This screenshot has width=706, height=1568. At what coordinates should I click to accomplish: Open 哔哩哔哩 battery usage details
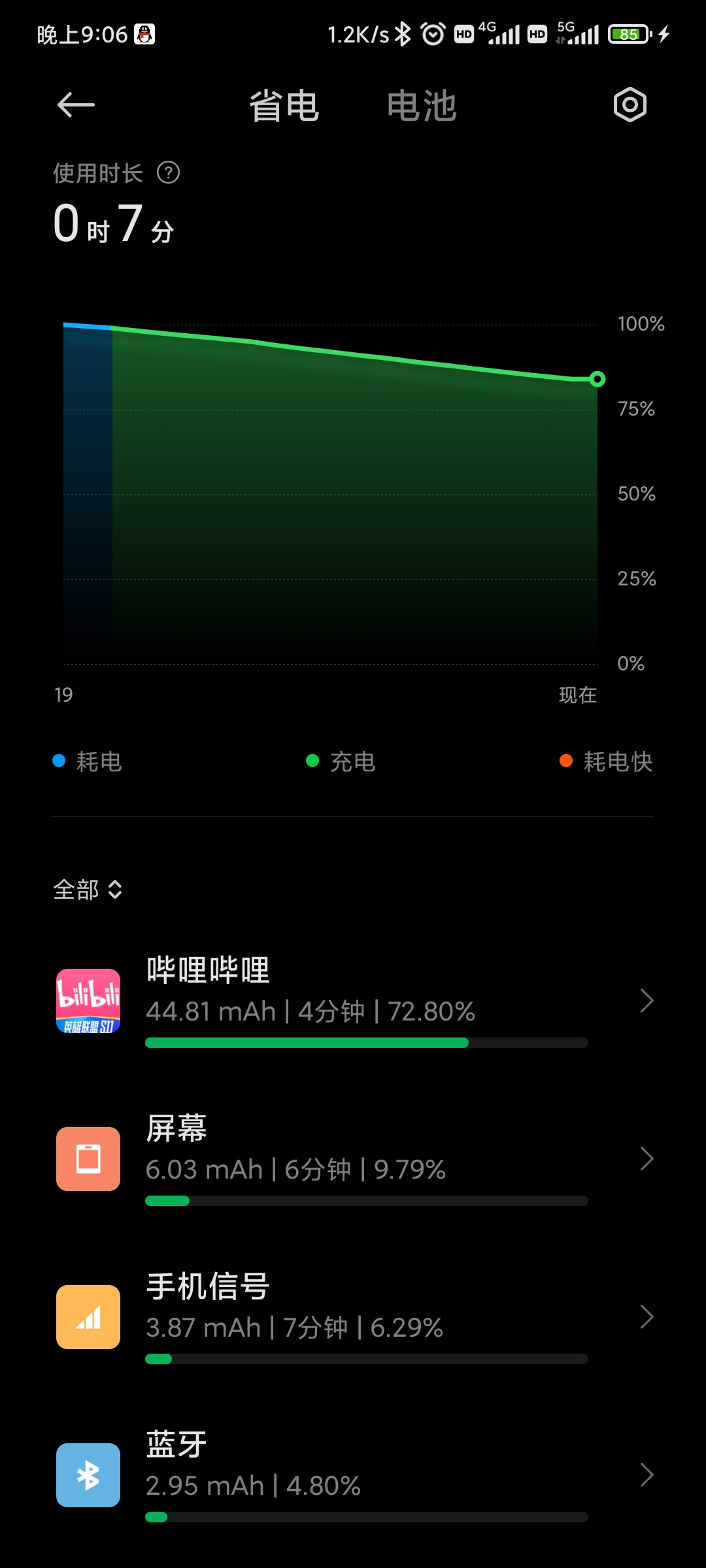pos(353,1001)
